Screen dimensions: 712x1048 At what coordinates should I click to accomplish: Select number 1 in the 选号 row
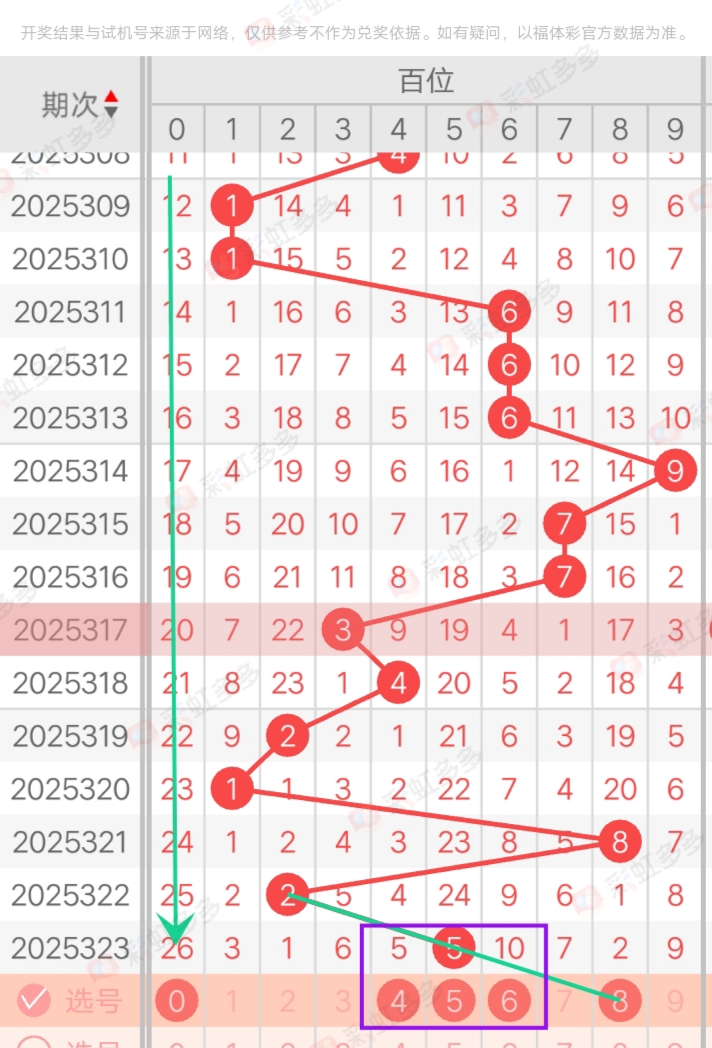pyautogui.click(x=232, y=1000)
